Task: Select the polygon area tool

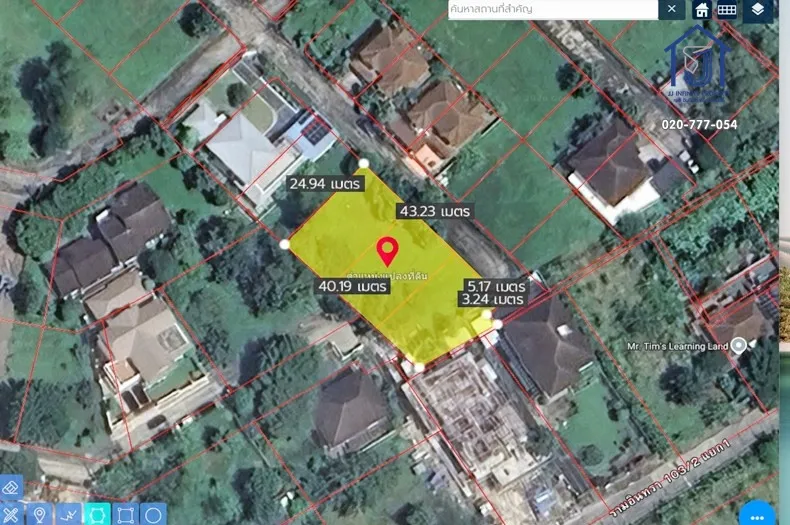Action: [98, 514]
